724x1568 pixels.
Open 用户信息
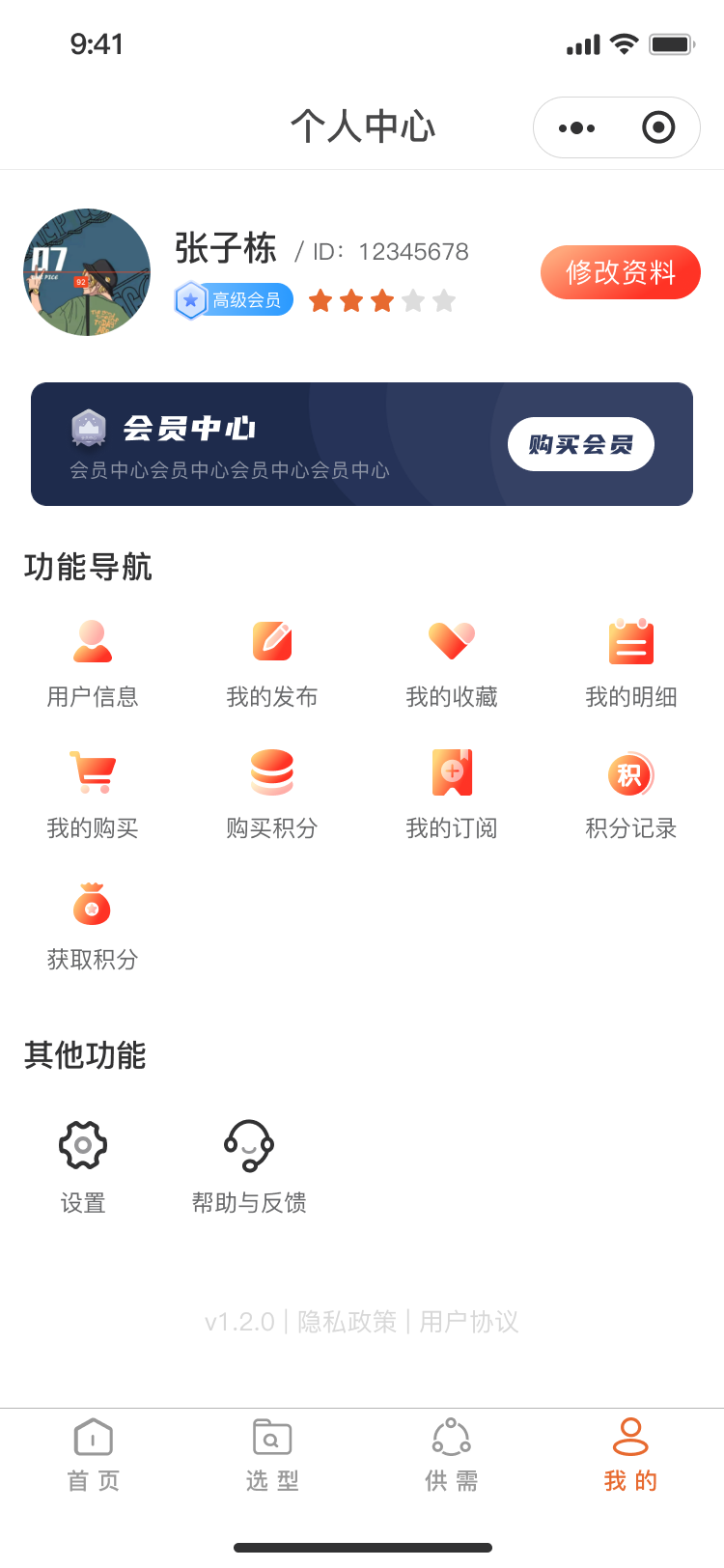click(93, 662)
